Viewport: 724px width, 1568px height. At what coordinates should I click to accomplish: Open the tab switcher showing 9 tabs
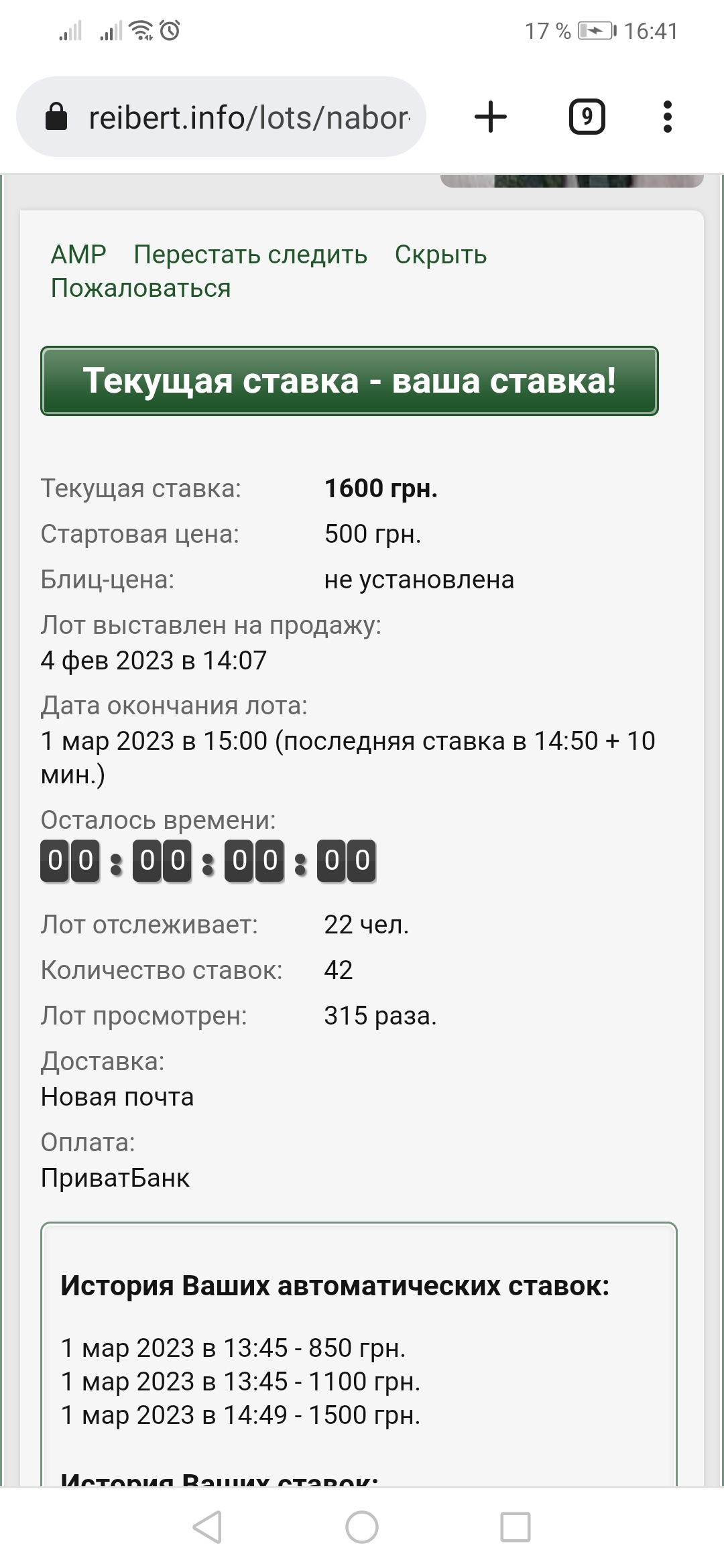587,117
